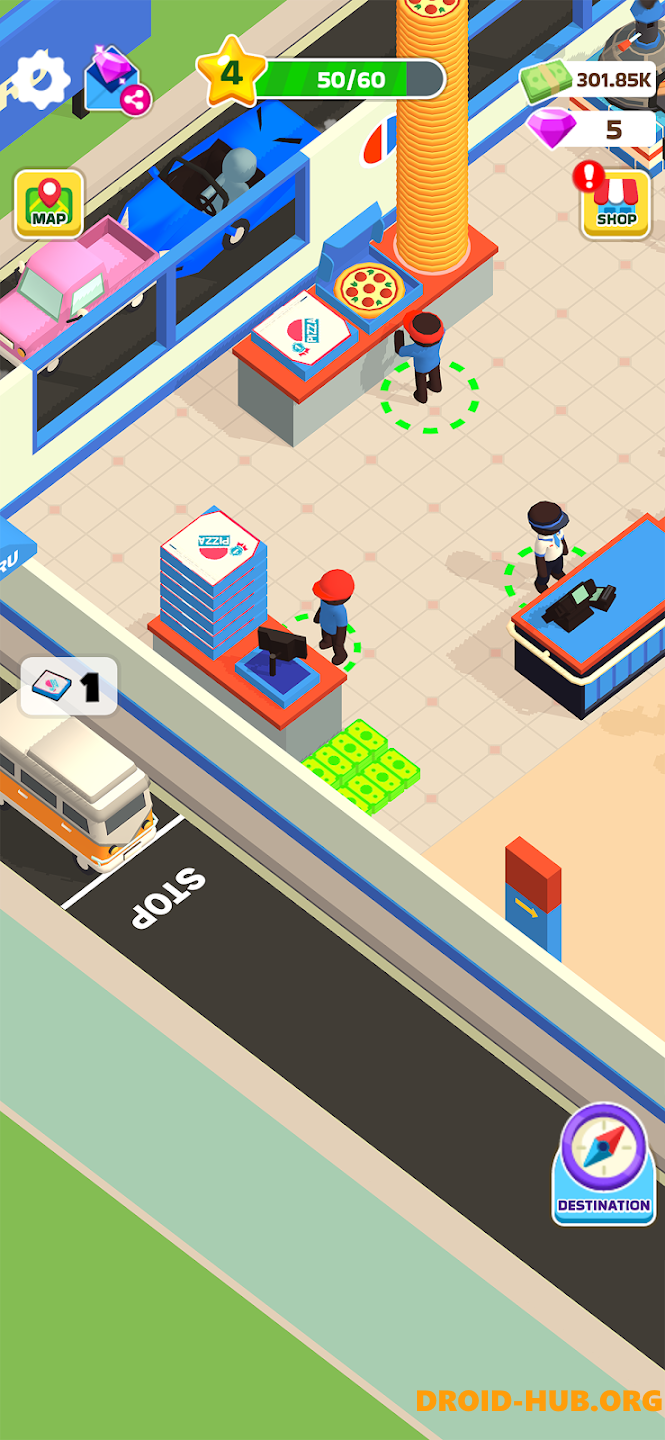
Task: Open the Map button
Action: tap(48, 204)
